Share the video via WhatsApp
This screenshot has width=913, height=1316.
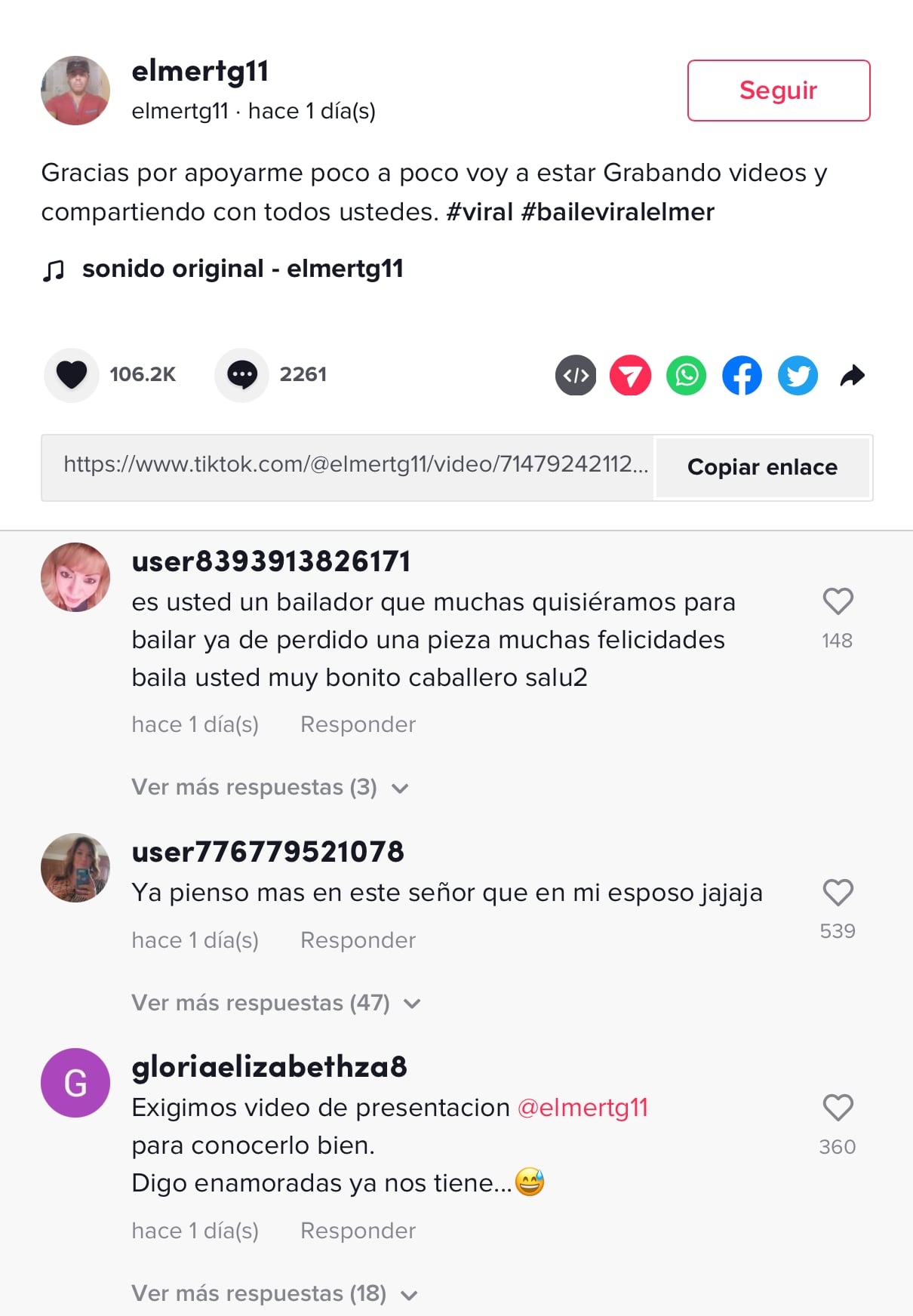tap(686, 376)
